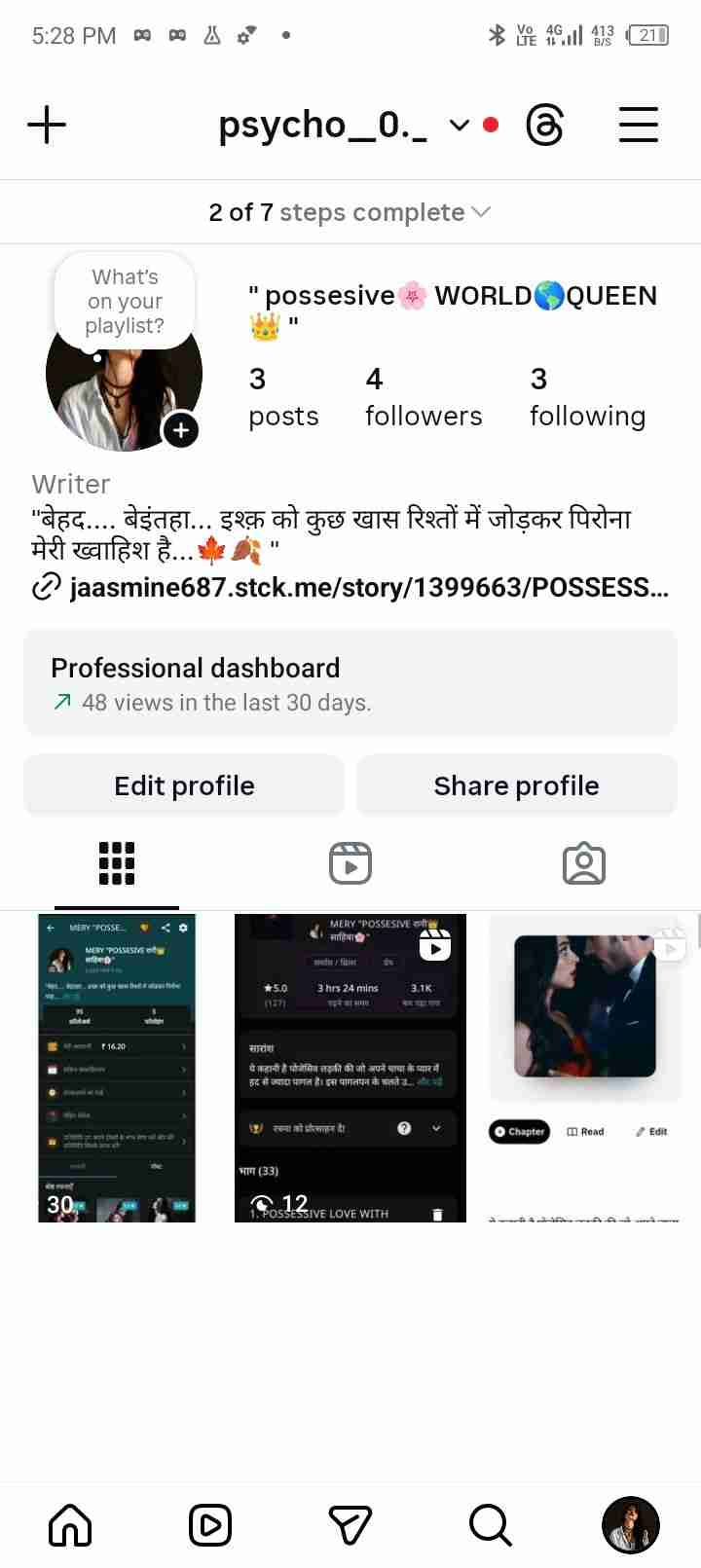Tap the red notification dot beside username
Screen dimensions: 701x1568
(491, 125)
